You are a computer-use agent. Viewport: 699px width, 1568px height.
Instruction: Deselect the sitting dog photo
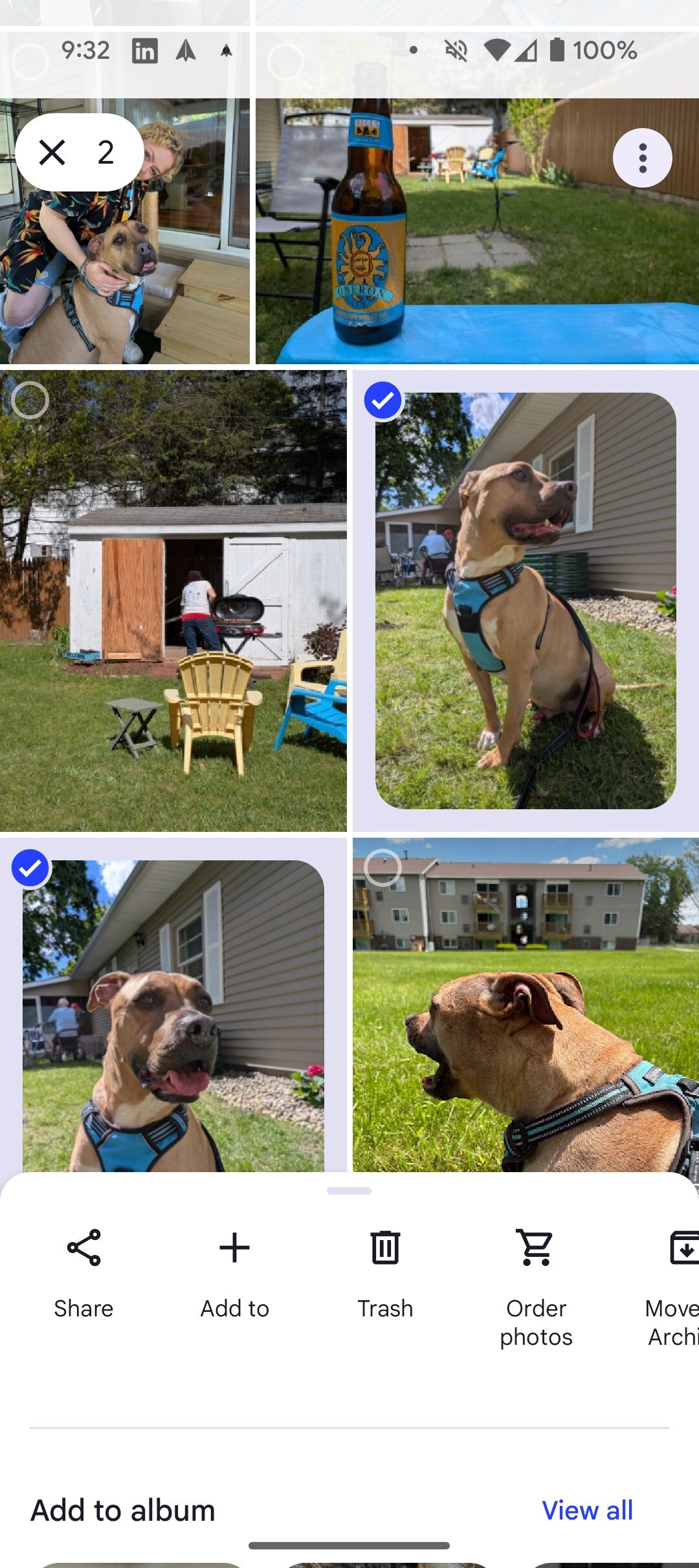click(x=383, y=401)
